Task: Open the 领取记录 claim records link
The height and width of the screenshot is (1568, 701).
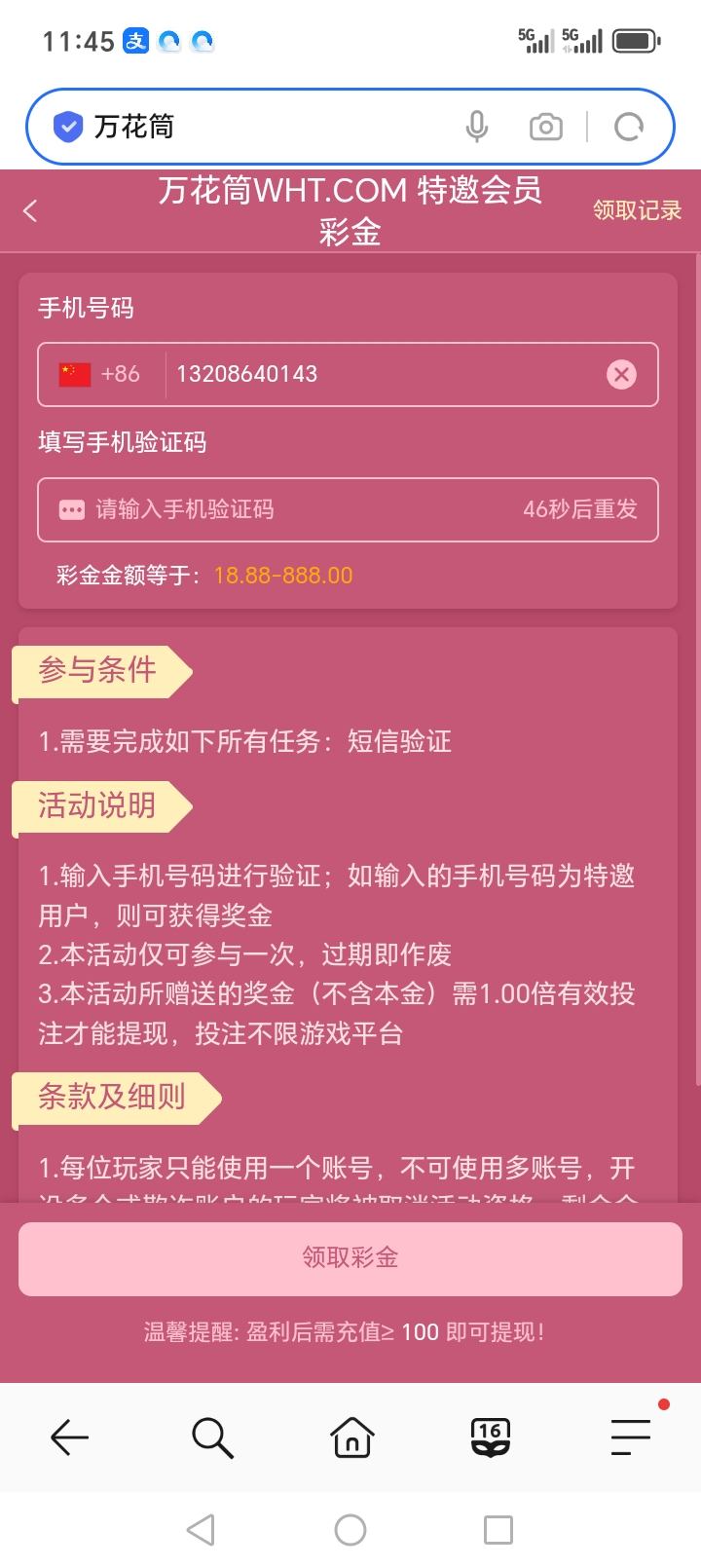Action: (x=635, y=210)
